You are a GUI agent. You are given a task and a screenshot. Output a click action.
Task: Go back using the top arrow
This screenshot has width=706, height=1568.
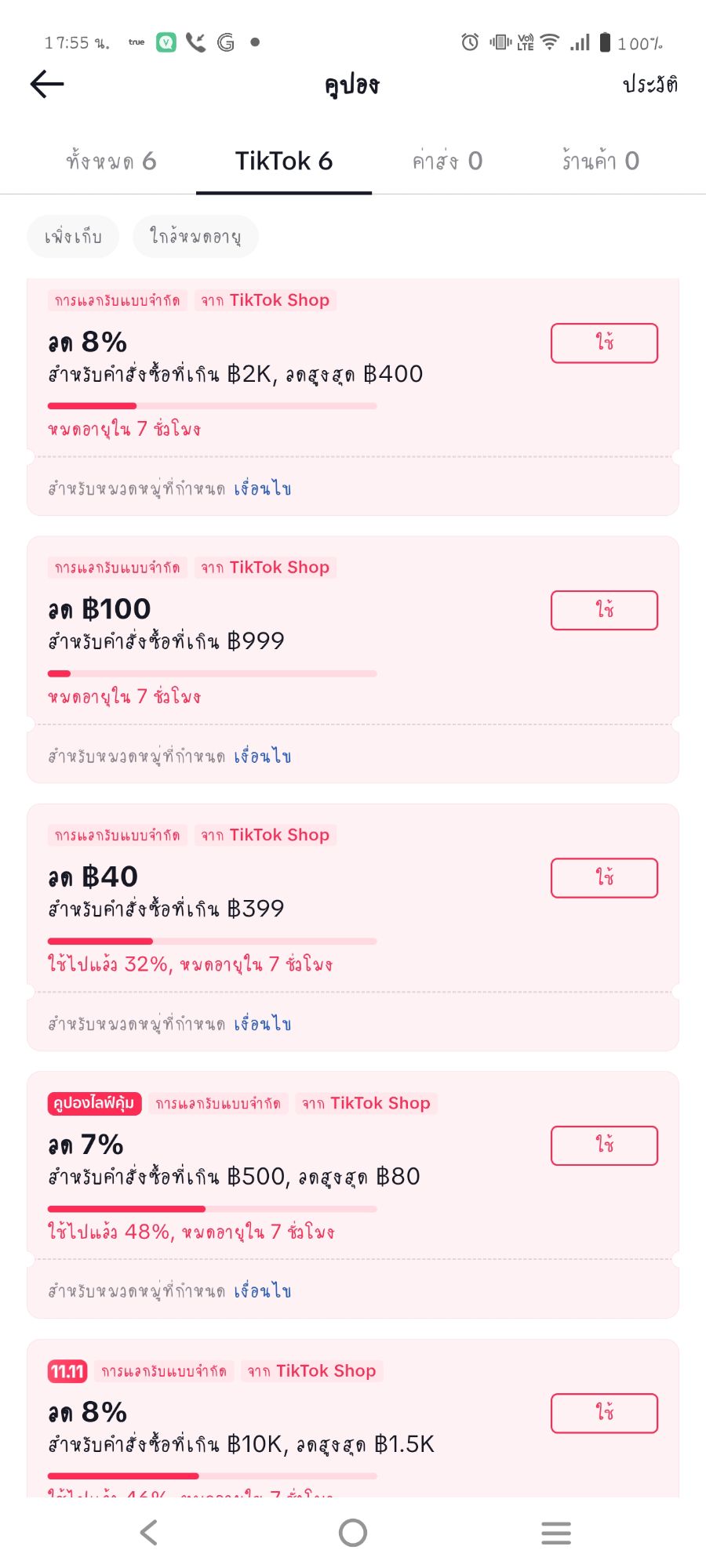coord(47,84)
